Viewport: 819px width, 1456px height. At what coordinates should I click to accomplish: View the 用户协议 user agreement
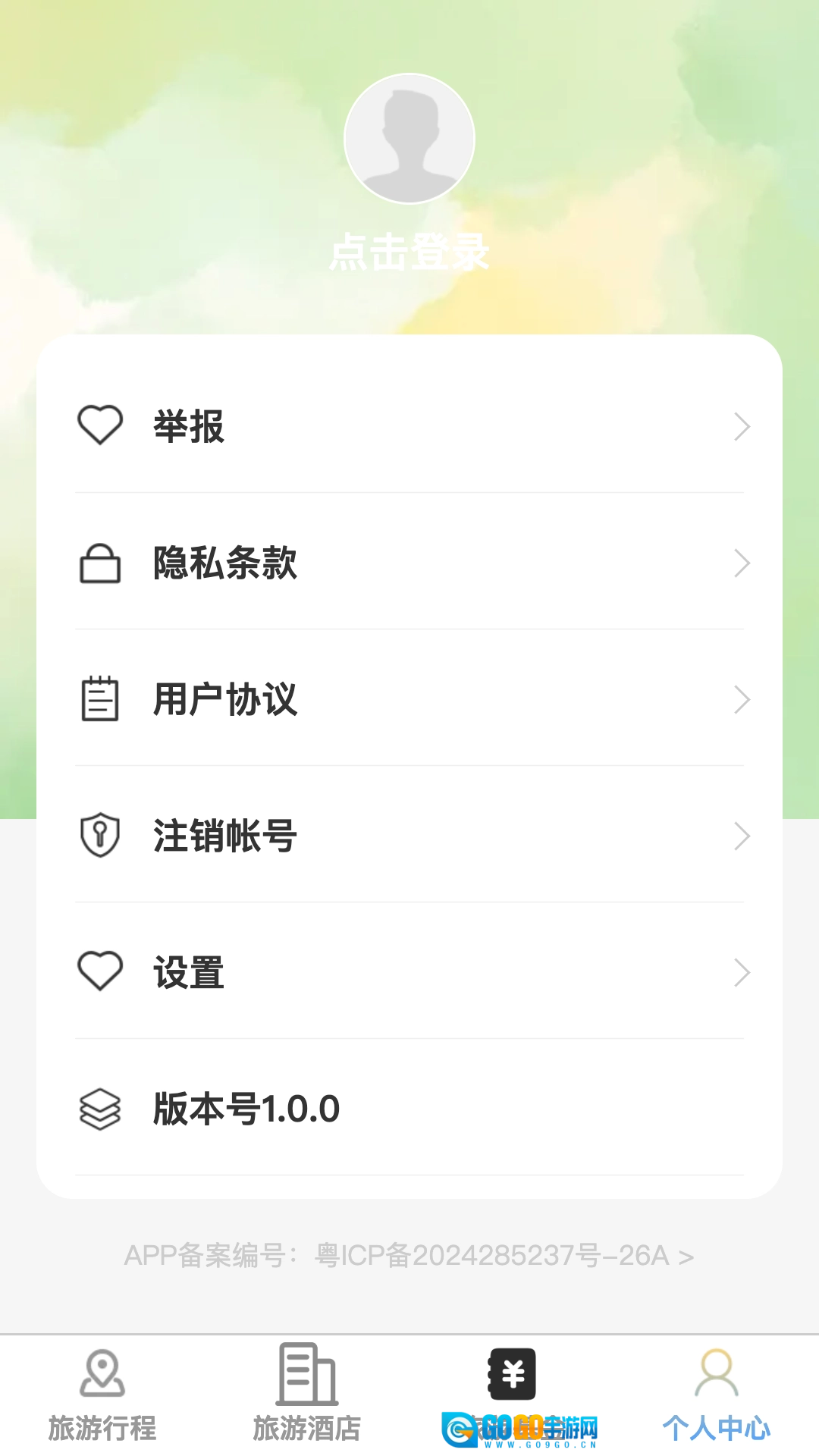tap(409, 699)
